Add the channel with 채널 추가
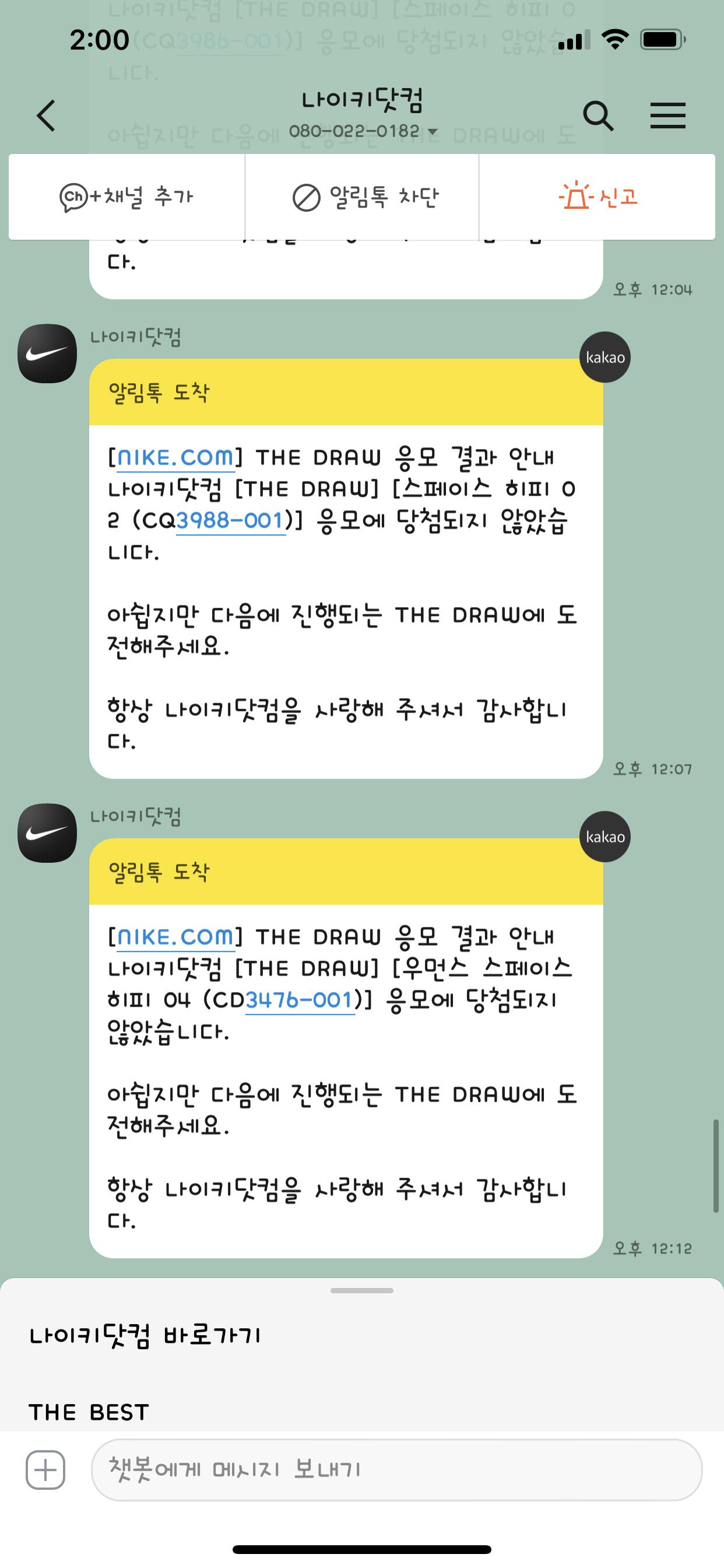 [126, 197]
